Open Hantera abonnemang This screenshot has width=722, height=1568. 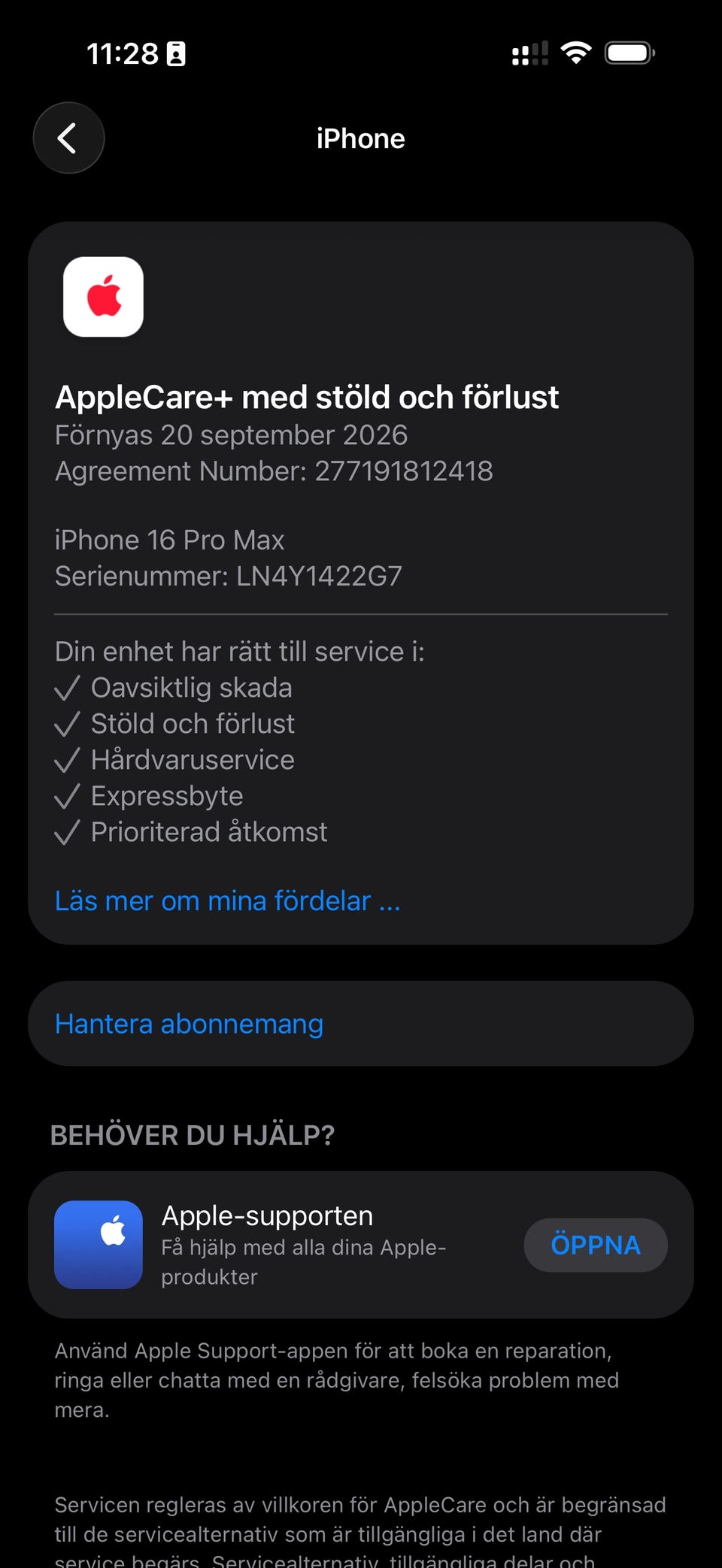(x=361, y=1024)
